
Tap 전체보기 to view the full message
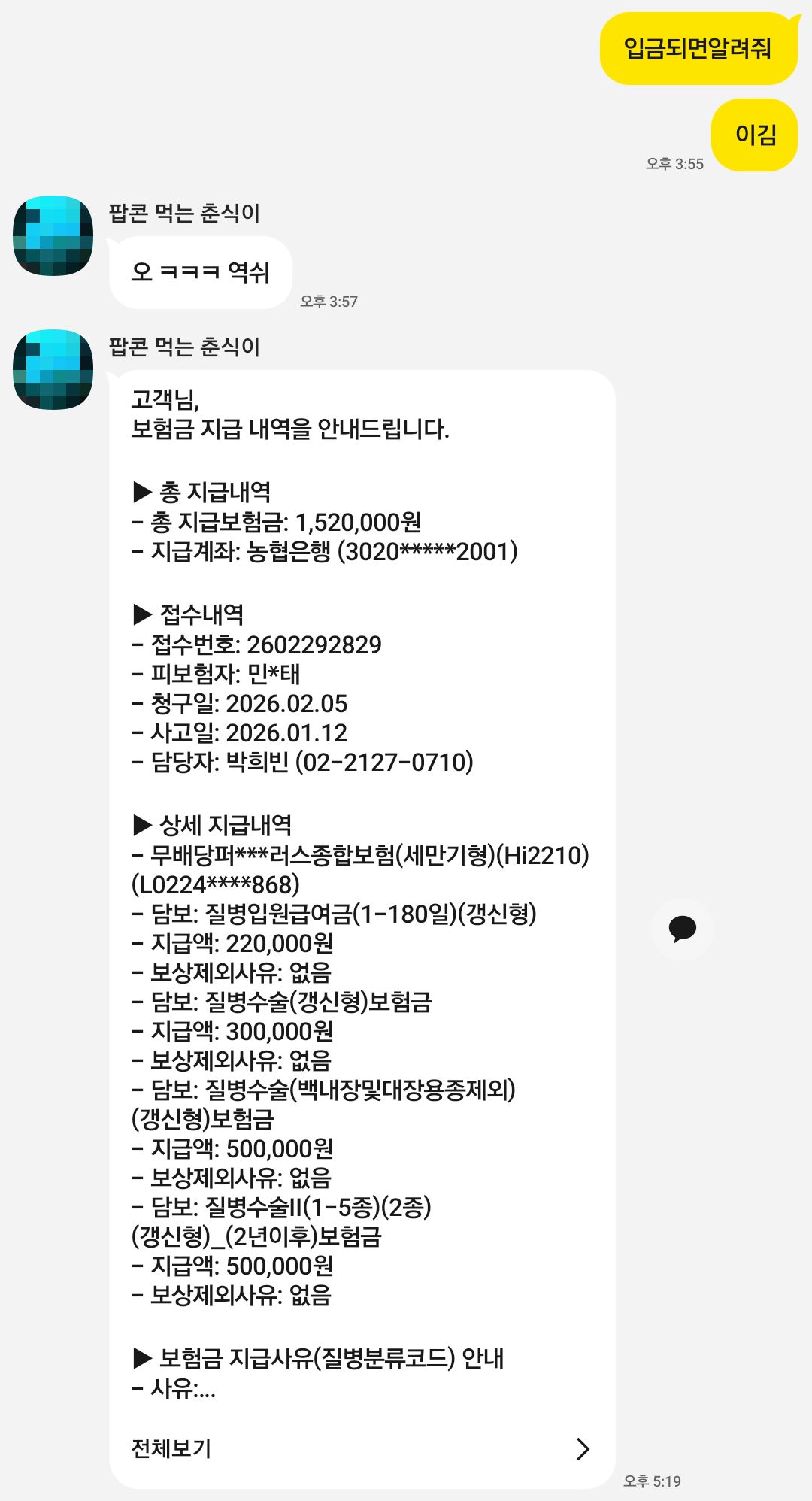tap(361, 1448)
